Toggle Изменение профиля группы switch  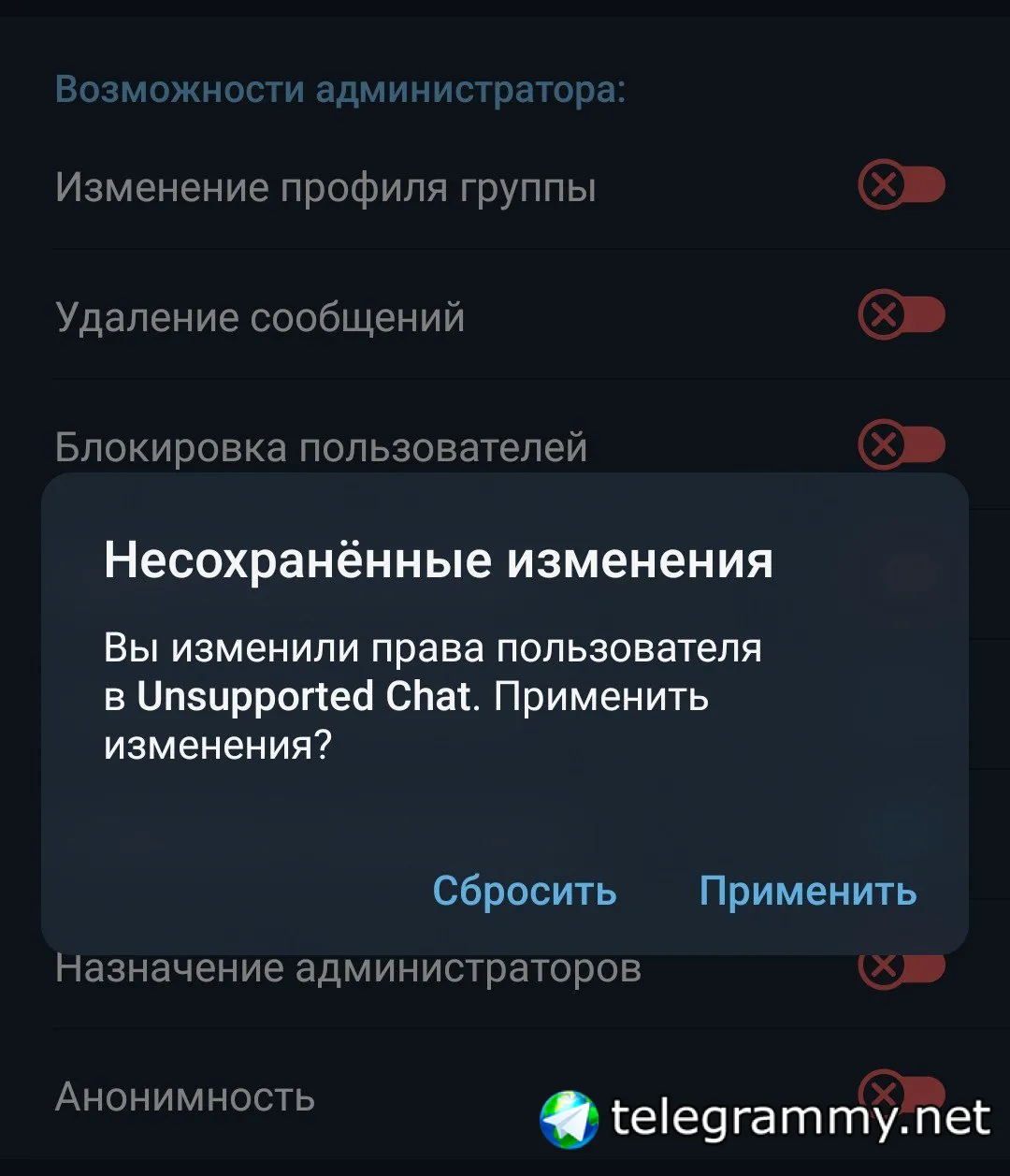901,186
